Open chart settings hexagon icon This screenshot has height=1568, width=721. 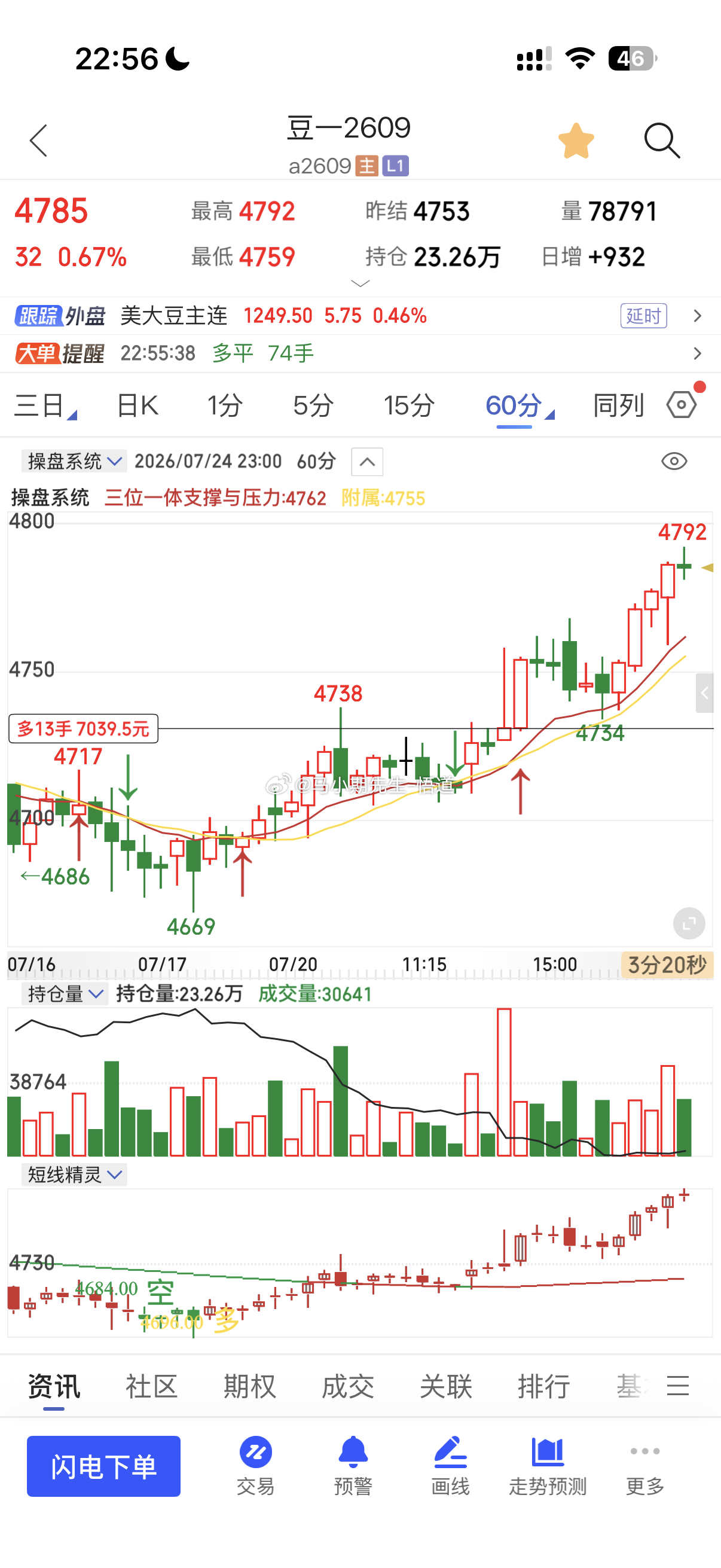(x=682, y=405)
